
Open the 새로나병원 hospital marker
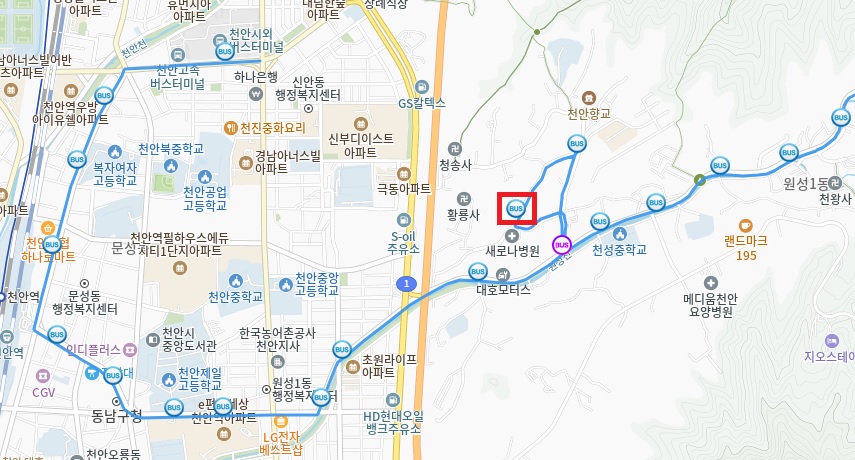(512, 236)
